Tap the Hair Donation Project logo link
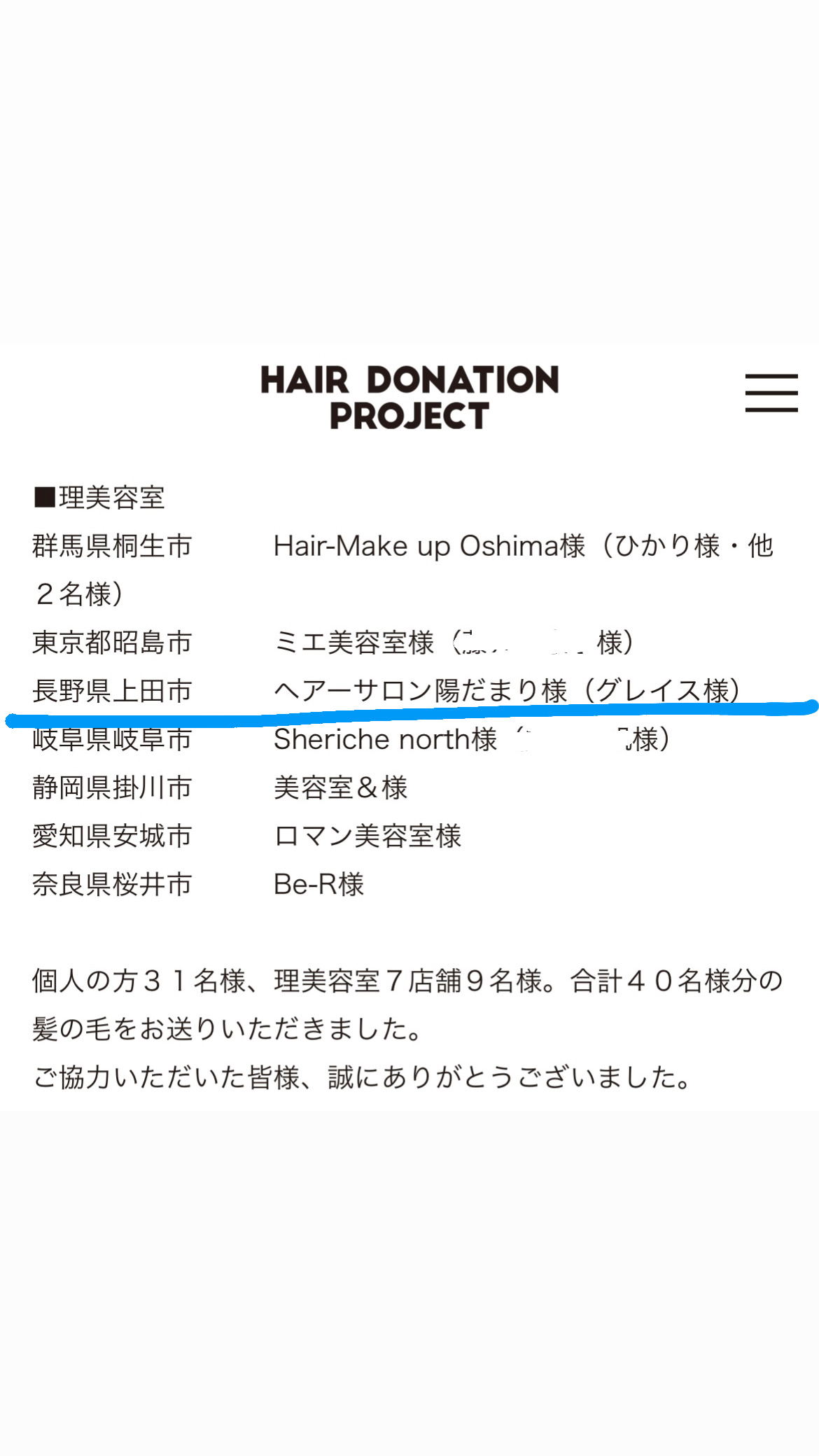819x1456 pixels. (409, 397)
